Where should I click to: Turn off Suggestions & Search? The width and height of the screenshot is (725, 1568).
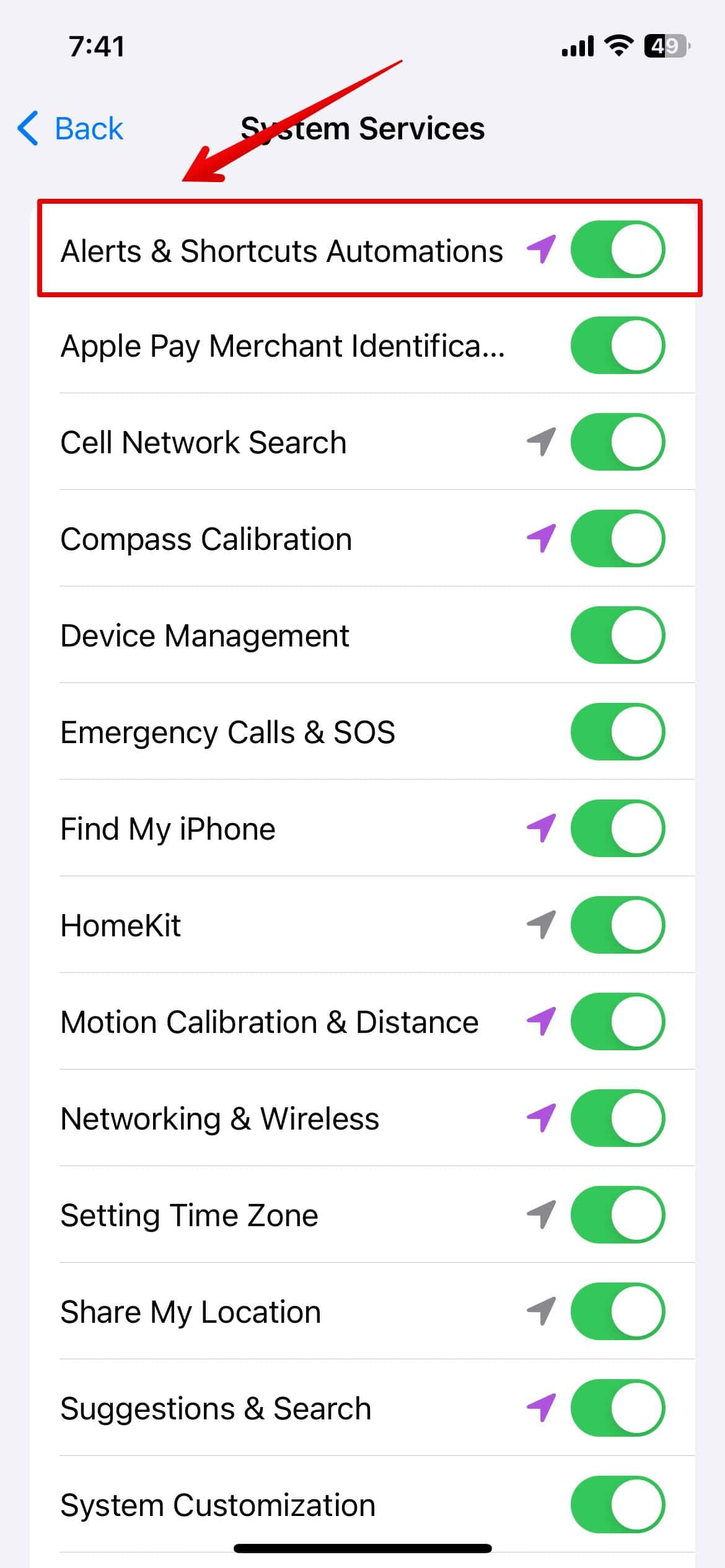(x=617, y=1408)
